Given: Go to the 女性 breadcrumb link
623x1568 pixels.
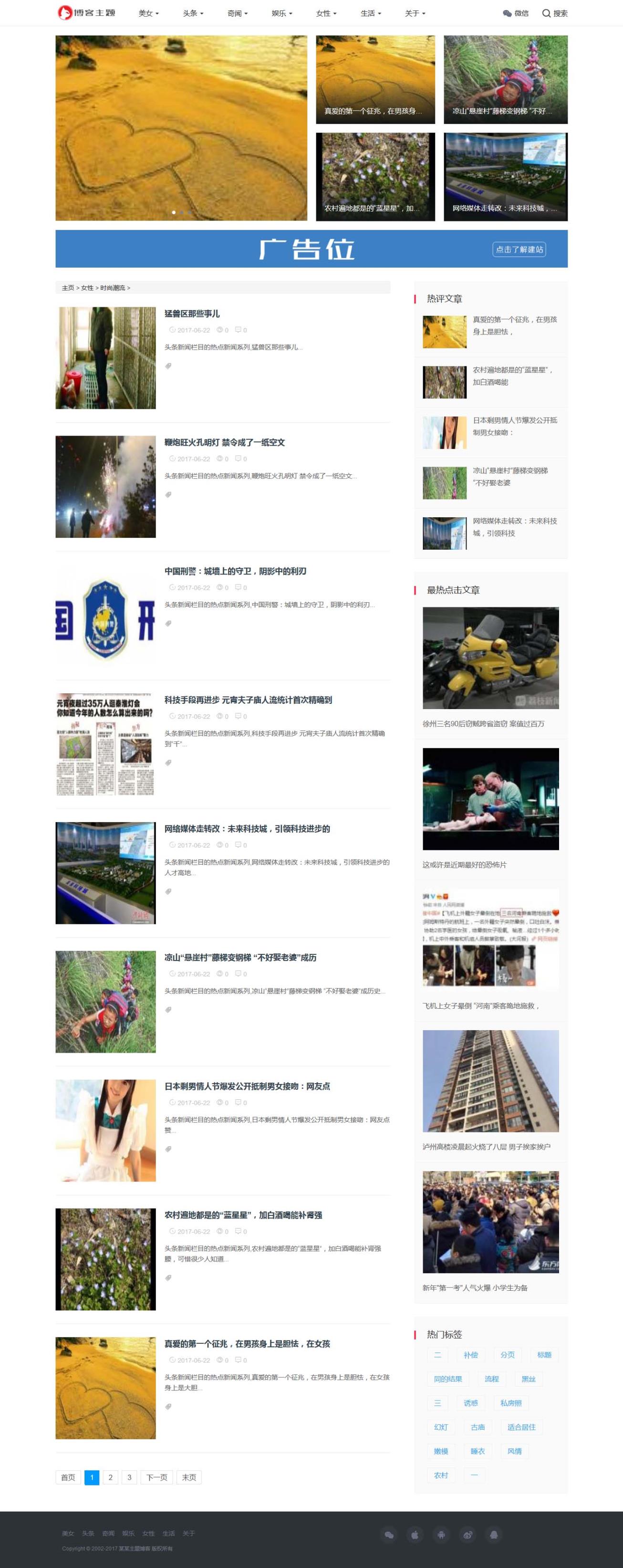Looking at the screenshot, I should pos(87,288).
